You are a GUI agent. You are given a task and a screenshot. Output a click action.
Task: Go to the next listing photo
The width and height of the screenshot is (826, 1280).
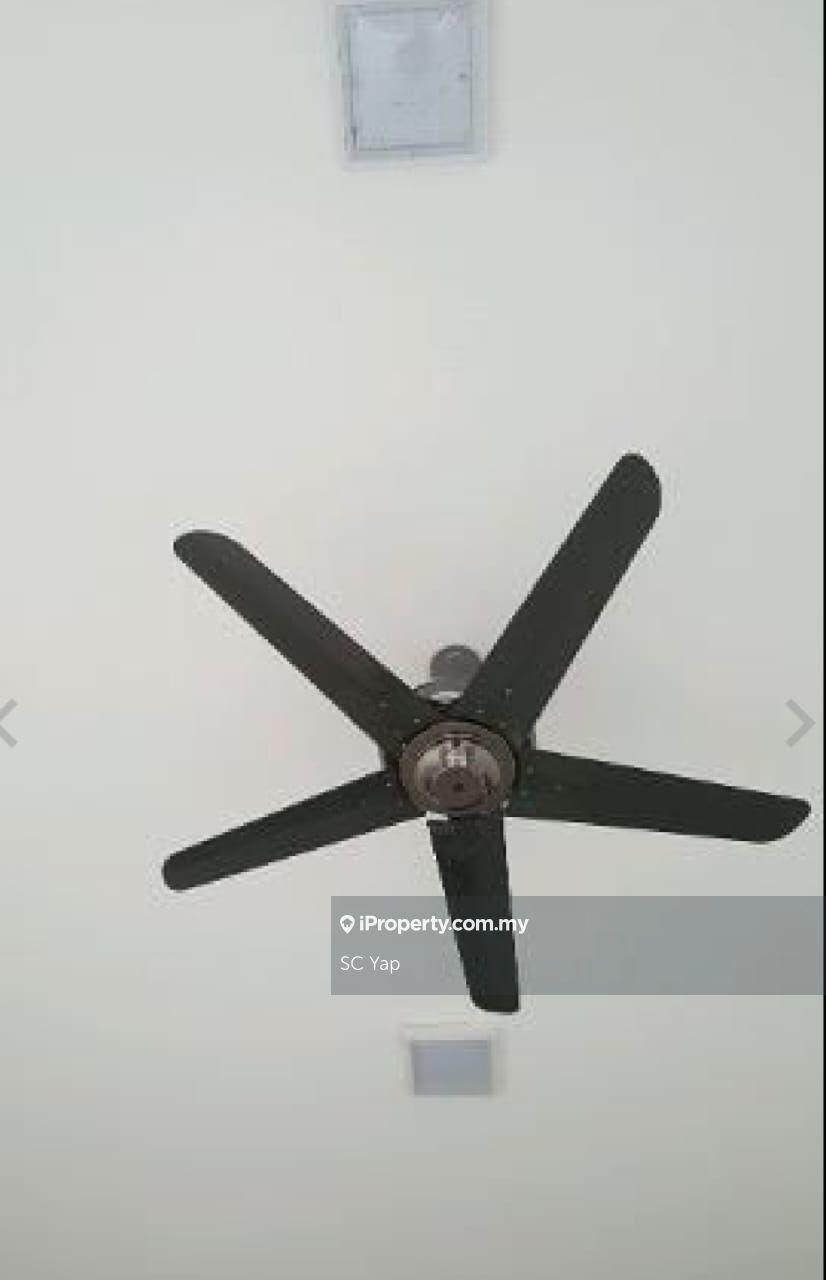tap(799, 723)
